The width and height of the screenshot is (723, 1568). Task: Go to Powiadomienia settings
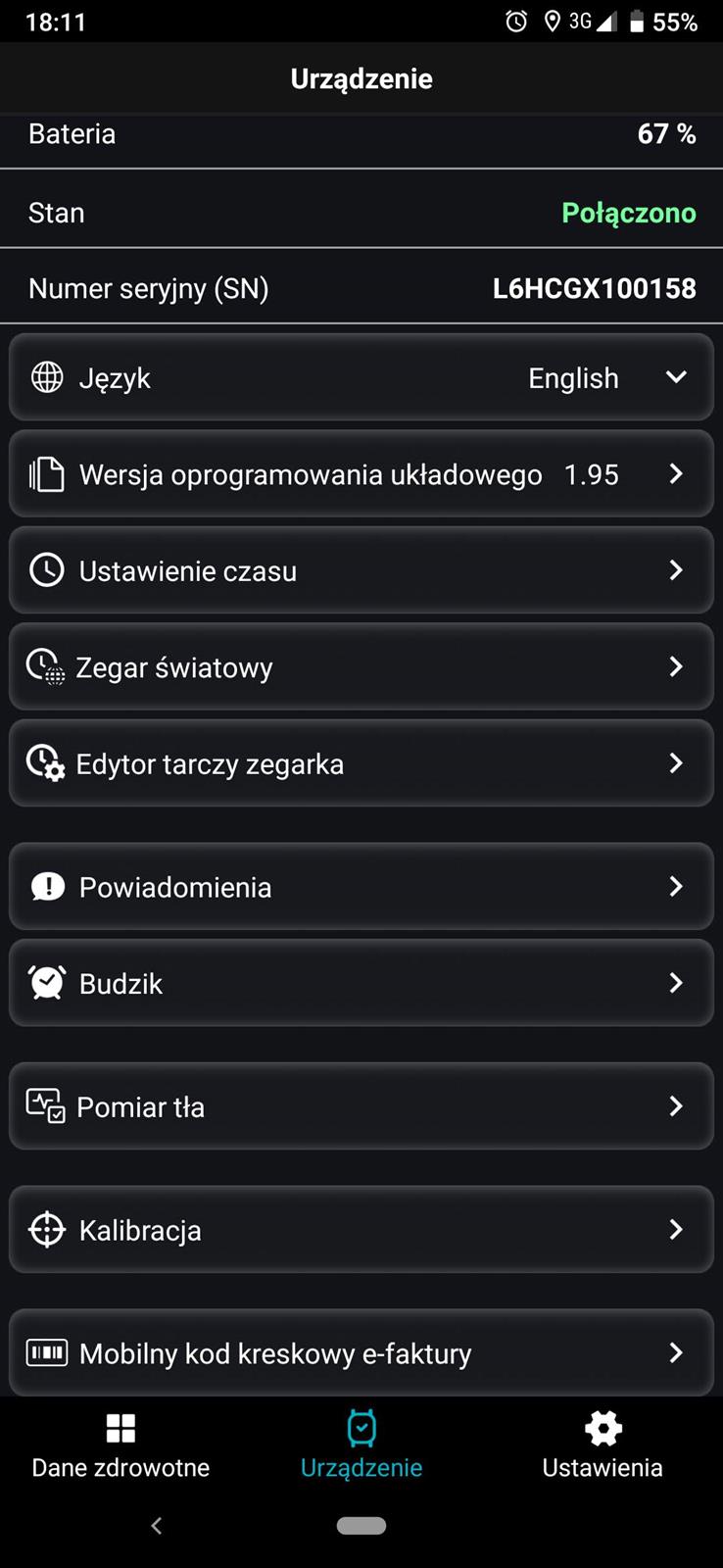[x=361, y=887]
